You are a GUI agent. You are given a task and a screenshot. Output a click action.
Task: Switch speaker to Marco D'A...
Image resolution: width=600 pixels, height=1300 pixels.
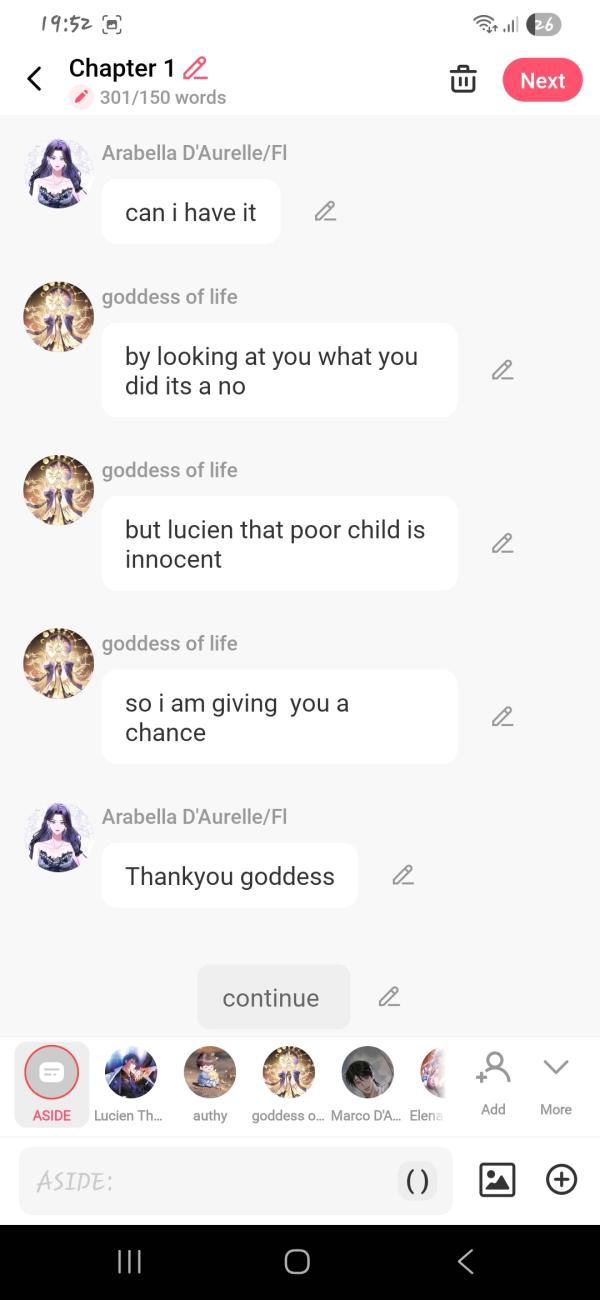coord(367,1084)
